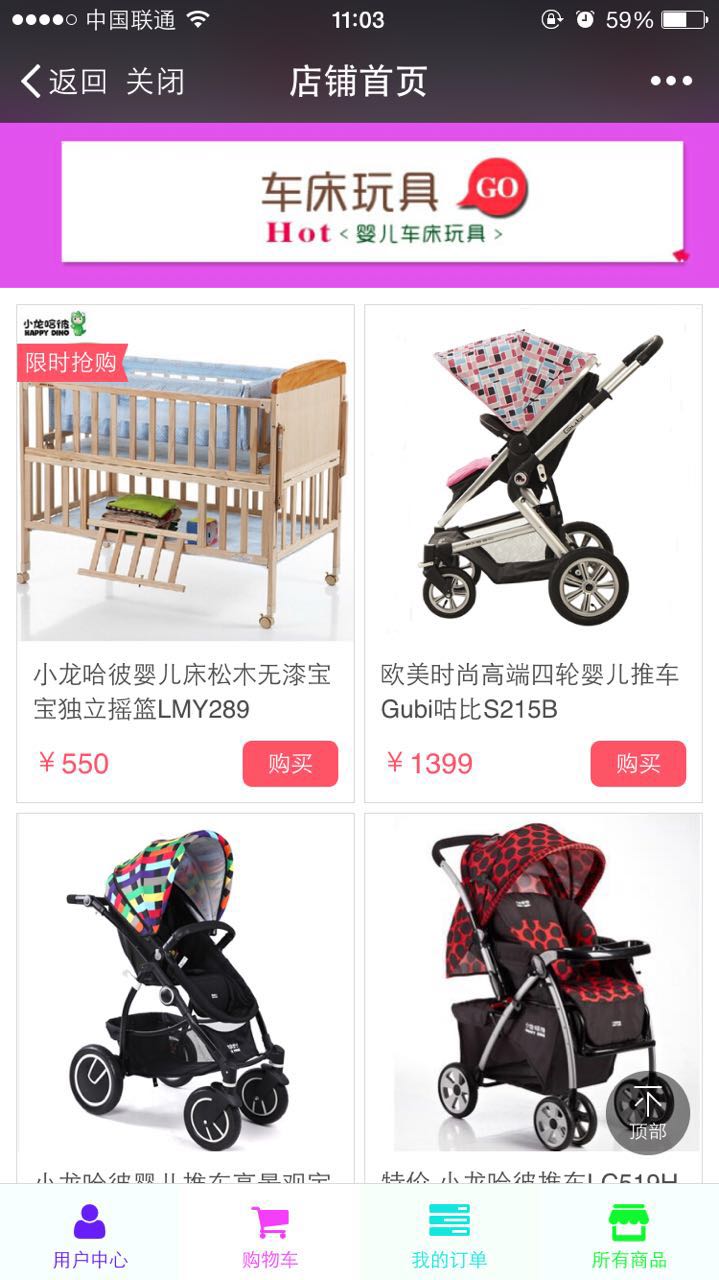
Task: Open the 购物车 shopping cart tab
Action: [x=270, y=1235]
